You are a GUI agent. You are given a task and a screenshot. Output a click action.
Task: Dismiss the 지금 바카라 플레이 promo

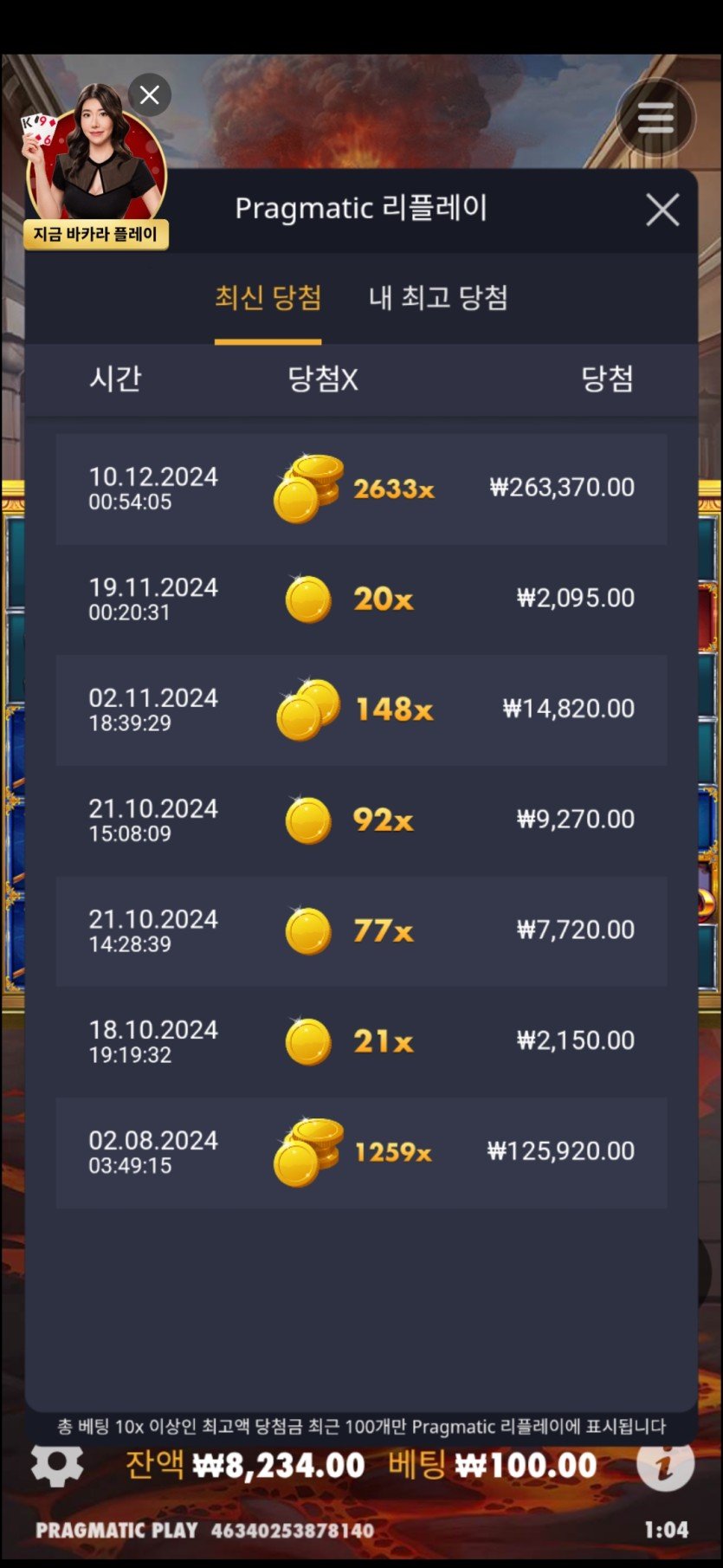(150, 95)
